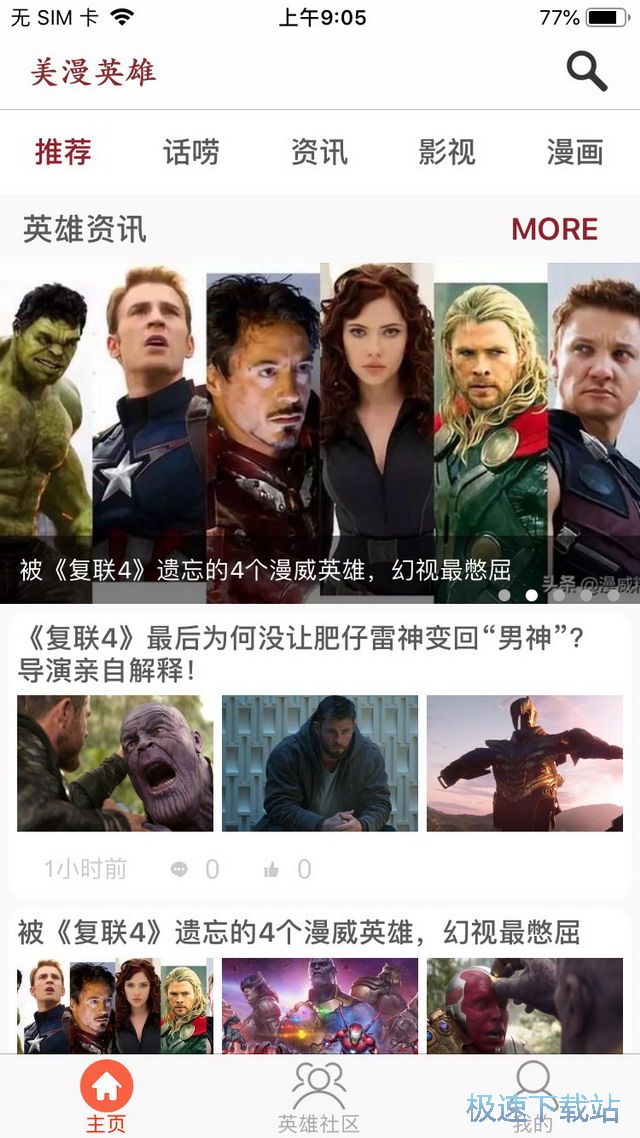The height and width of the screenshot is (1138, 640).
Task: Open the search magnifier icon
Action: pyautogui.click(x=587, y=71)
